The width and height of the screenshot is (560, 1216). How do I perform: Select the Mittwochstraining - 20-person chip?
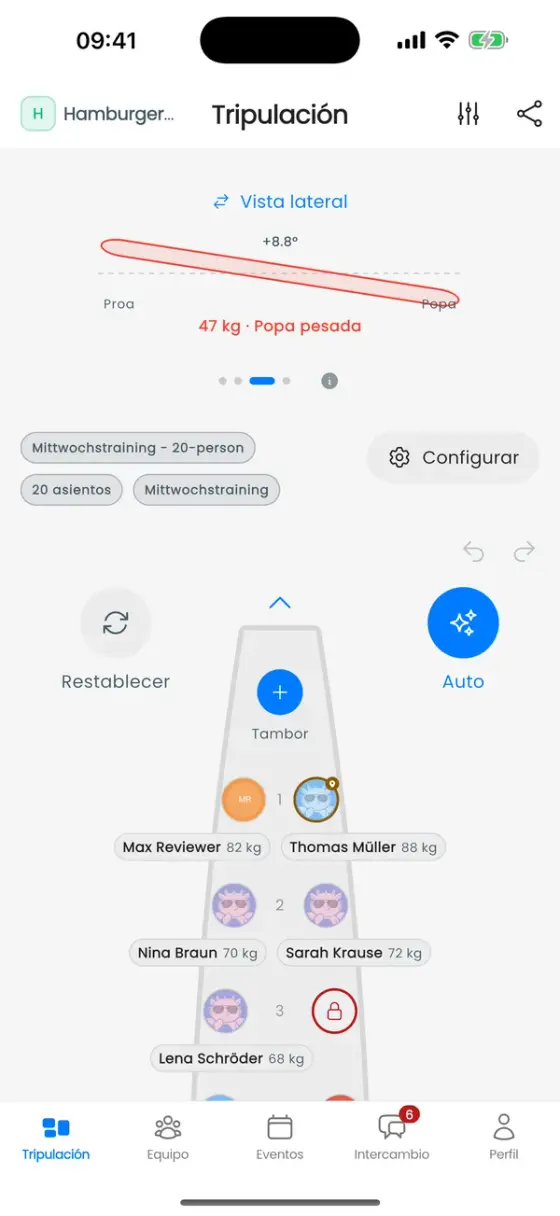(138, 448)
